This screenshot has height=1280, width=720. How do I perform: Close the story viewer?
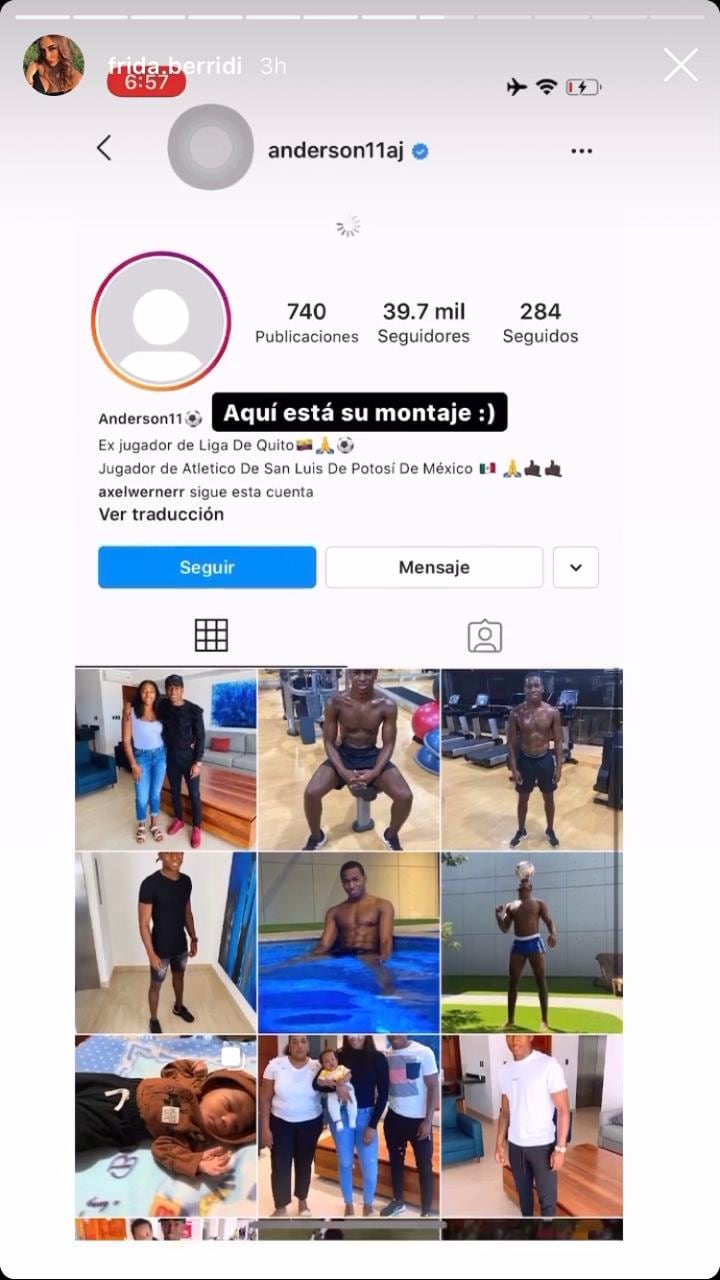tap(681, 66)
